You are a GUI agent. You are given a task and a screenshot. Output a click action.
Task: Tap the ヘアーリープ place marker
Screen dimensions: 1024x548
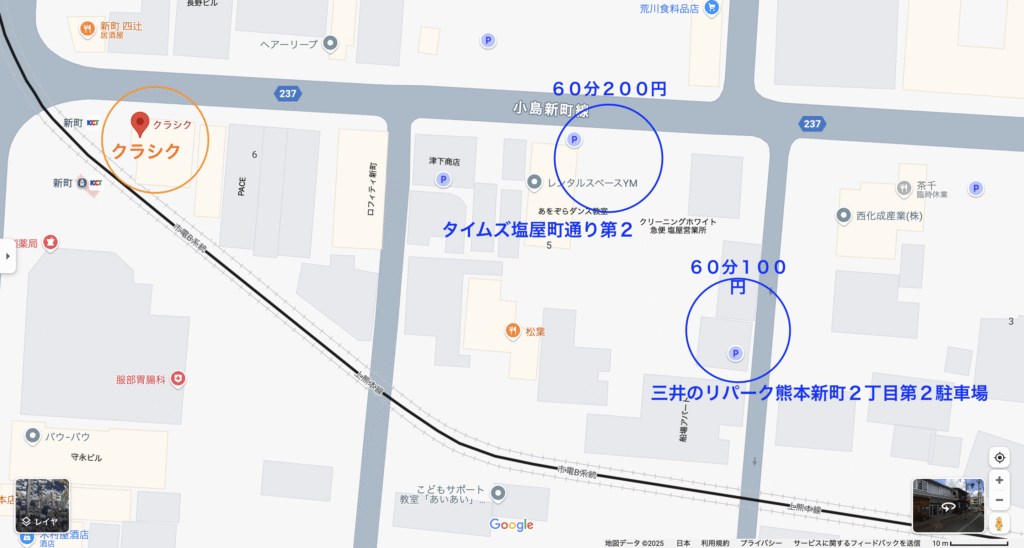tap(331, 43)
